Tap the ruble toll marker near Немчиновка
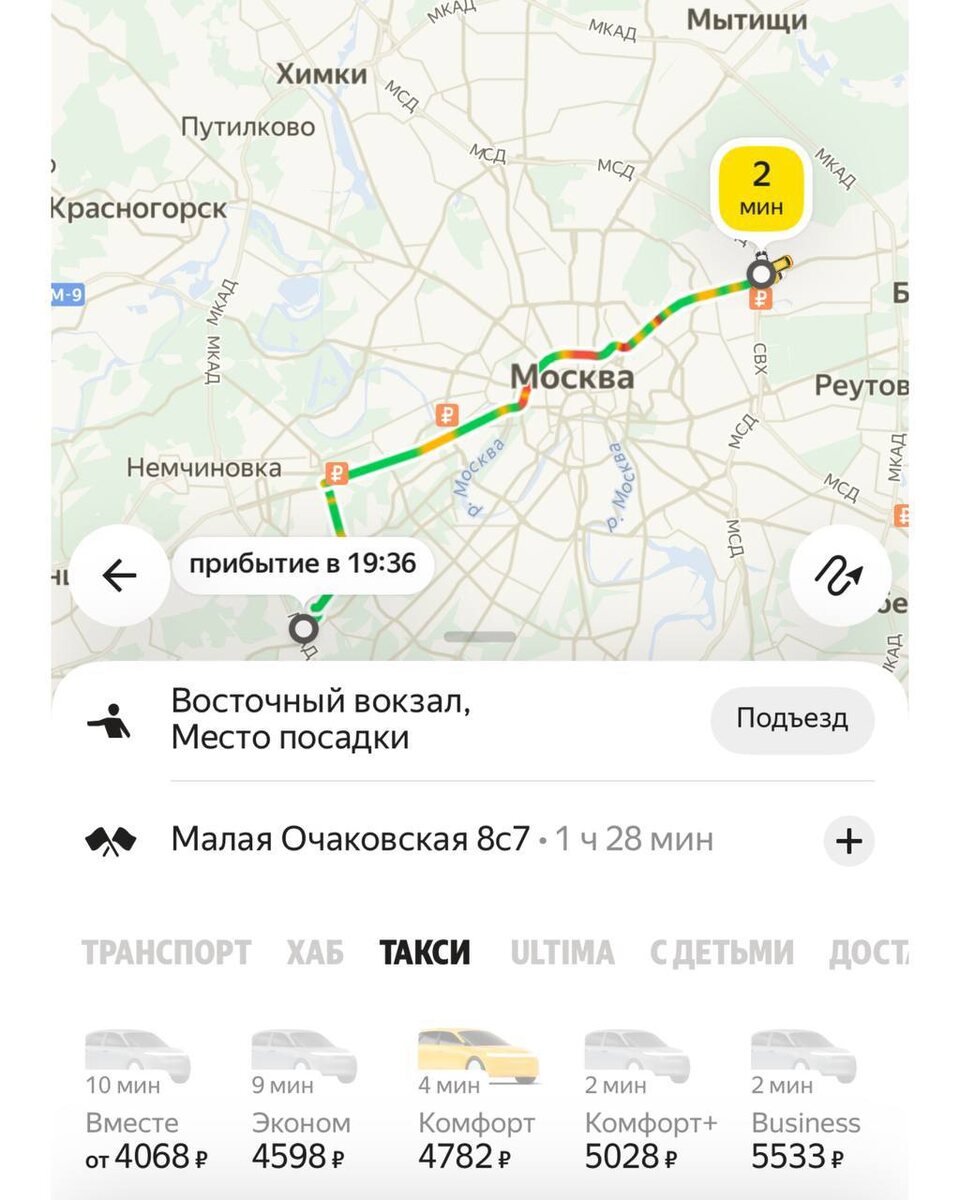Image resolution: width=960 pixels, height=1200 pixels. click(336, 475)
